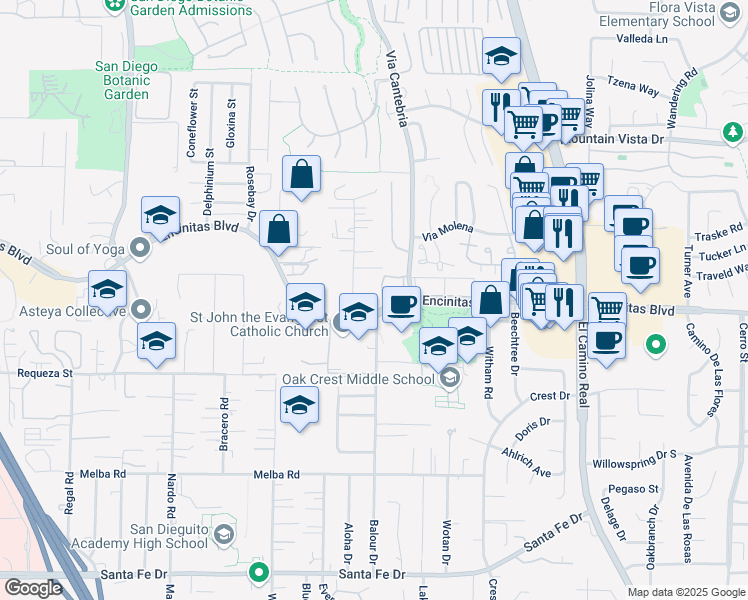Tap the coffee cup marker left of the Encinitas label
The image size is (748, 600).
coord(402,306)
